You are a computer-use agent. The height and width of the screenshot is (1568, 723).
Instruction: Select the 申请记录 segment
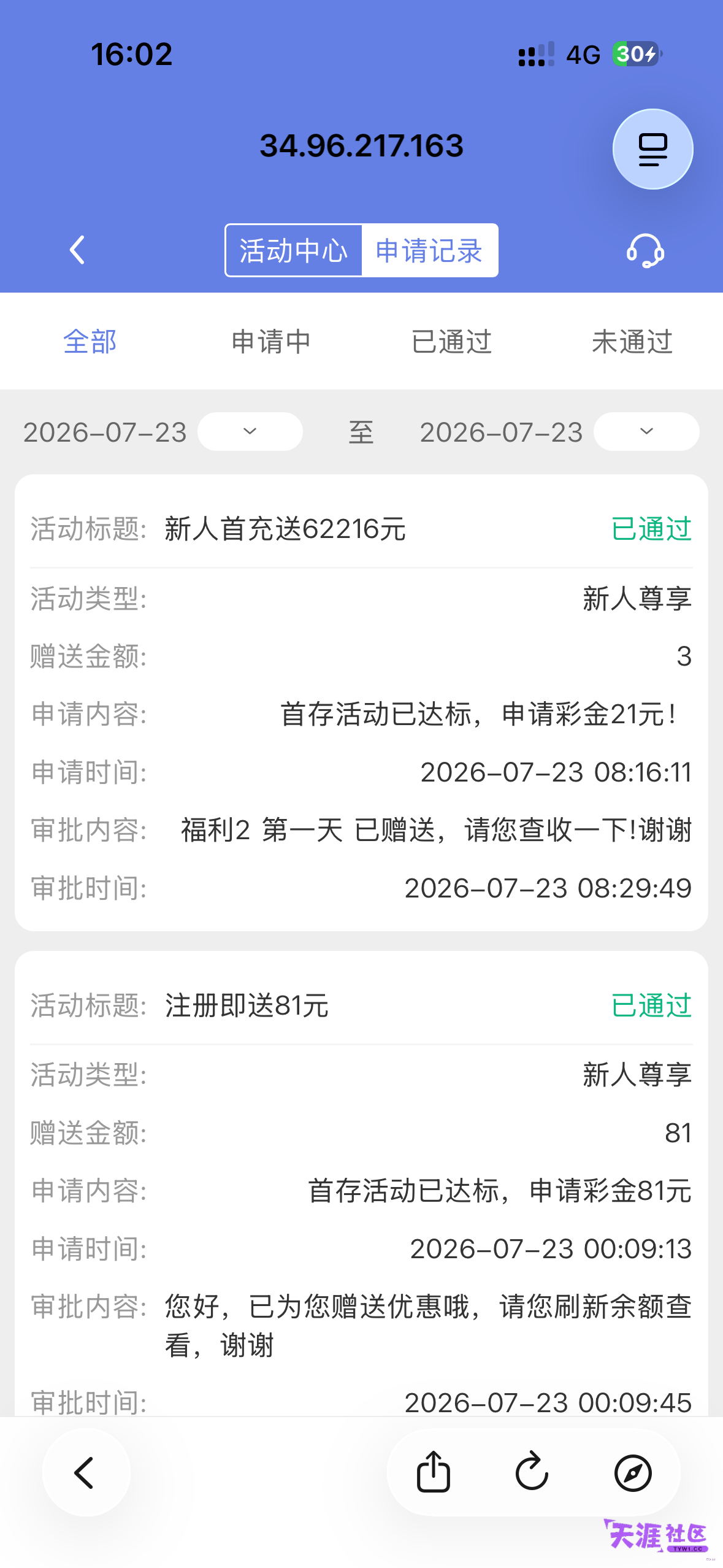pos(429,250)
